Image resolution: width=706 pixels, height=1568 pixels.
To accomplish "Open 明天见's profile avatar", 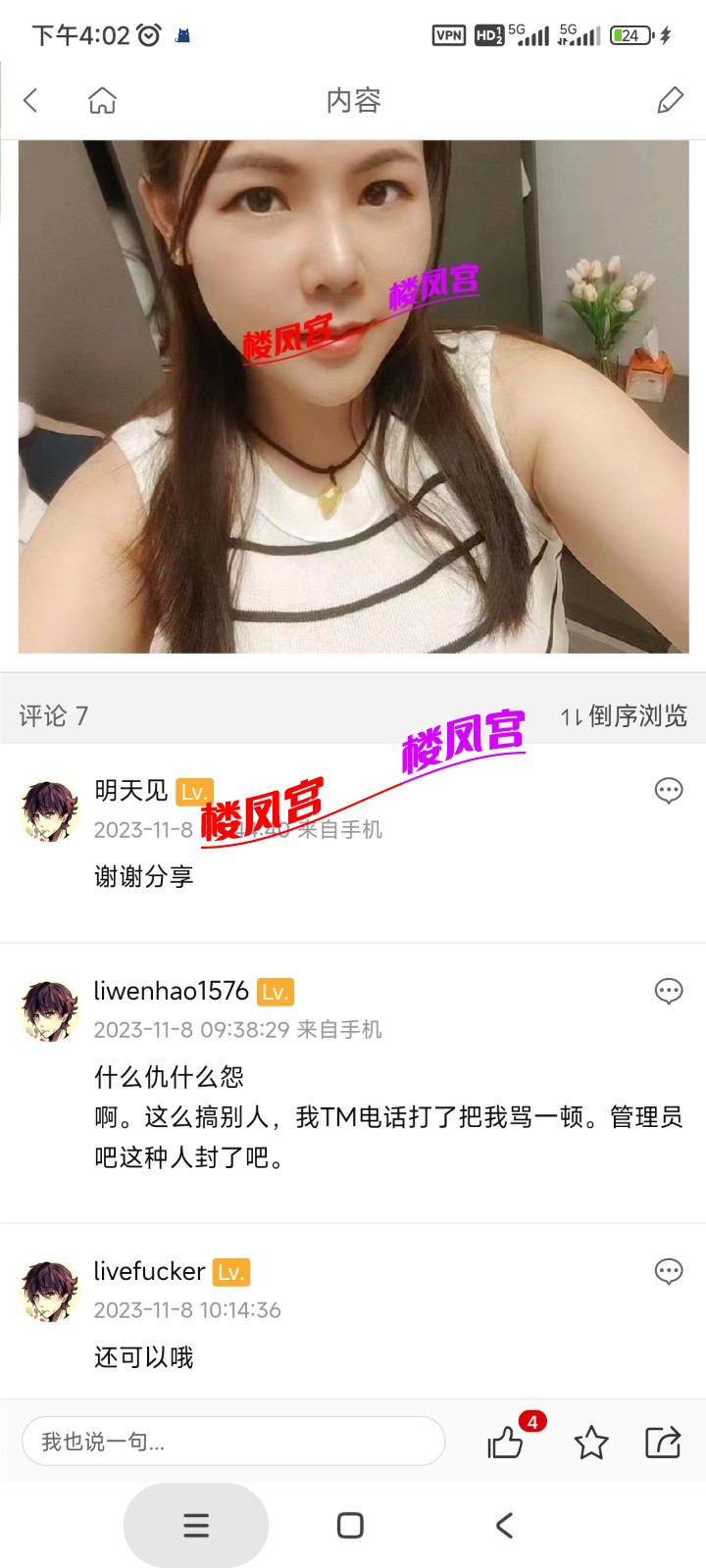I will pyautogui.click(x=49, y=811).
